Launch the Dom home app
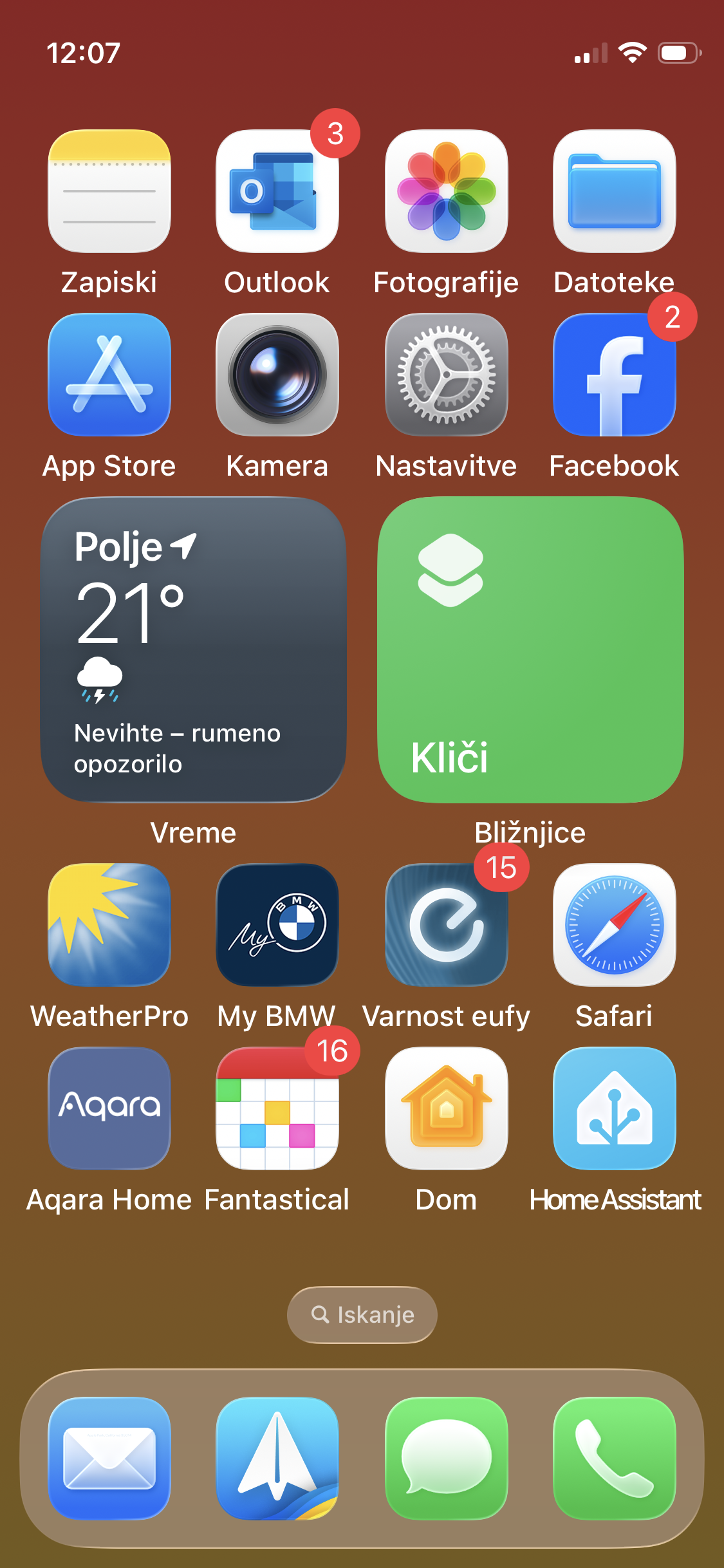Image resolution: width=724 pixels, height=1568 pixels. (x=446, y=1108)
